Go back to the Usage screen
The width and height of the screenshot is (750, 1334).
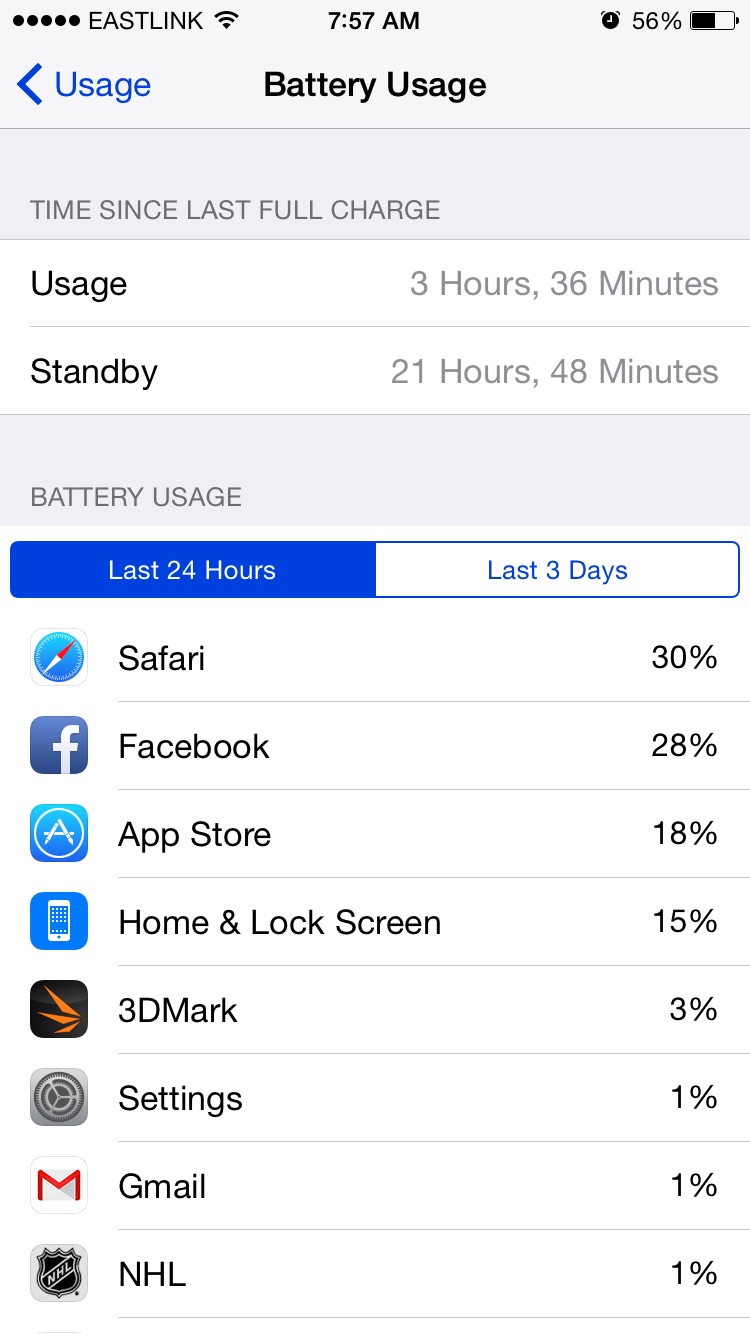[x=84, y=85]
